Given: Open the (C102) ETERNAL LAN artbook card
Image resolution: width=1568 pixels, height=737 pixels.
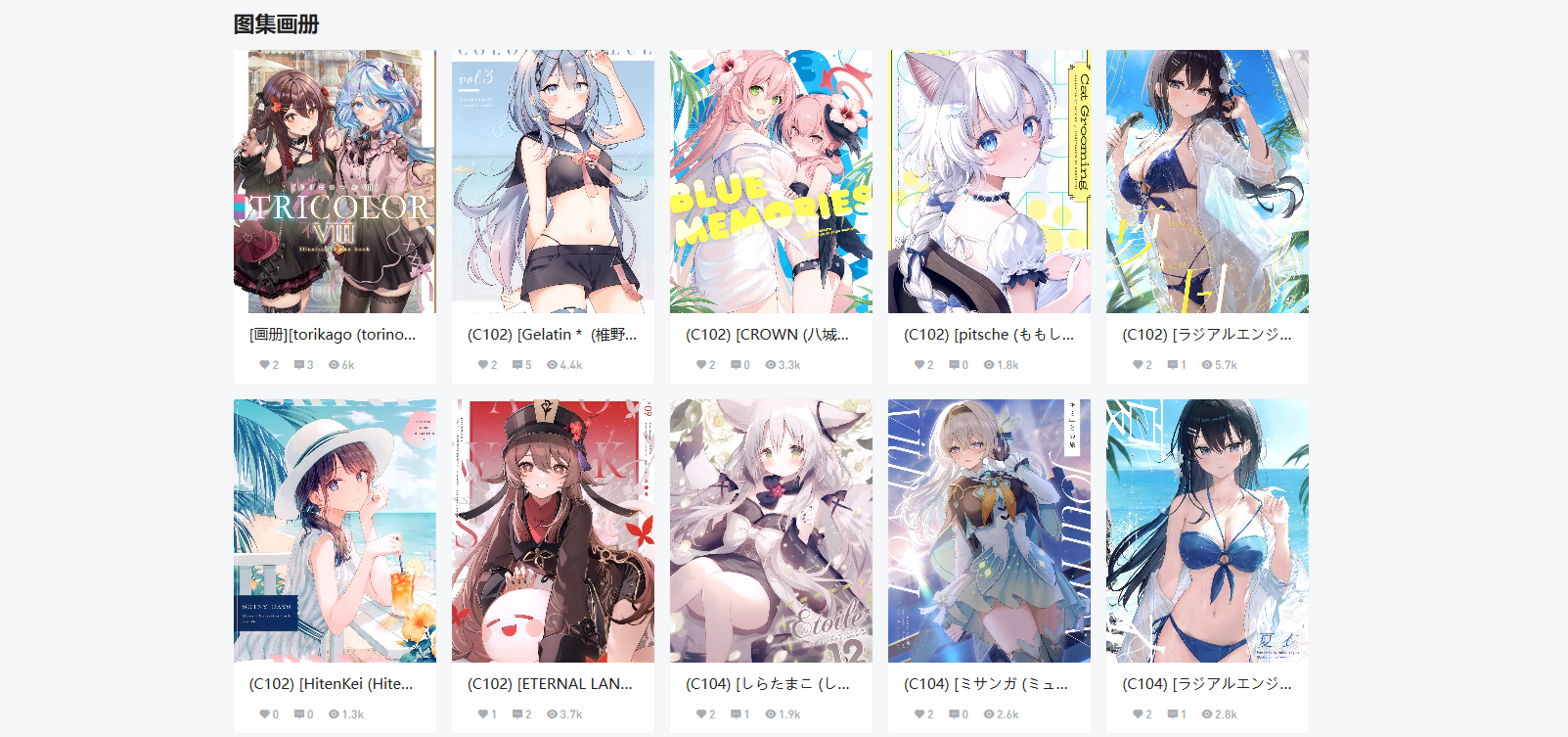Looking at the screenshot, I should [x=553, y=530].
